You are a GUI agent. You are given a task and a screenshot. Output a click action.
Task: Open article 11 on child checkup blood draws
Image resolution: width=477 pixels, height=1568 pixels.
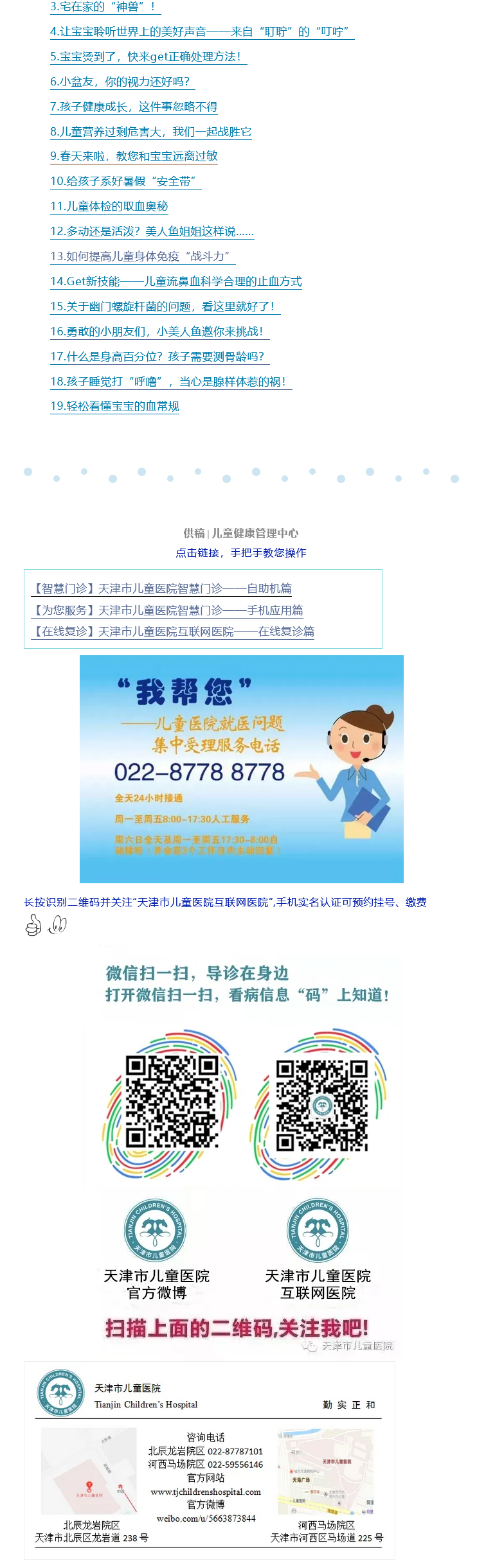[109, 206]
